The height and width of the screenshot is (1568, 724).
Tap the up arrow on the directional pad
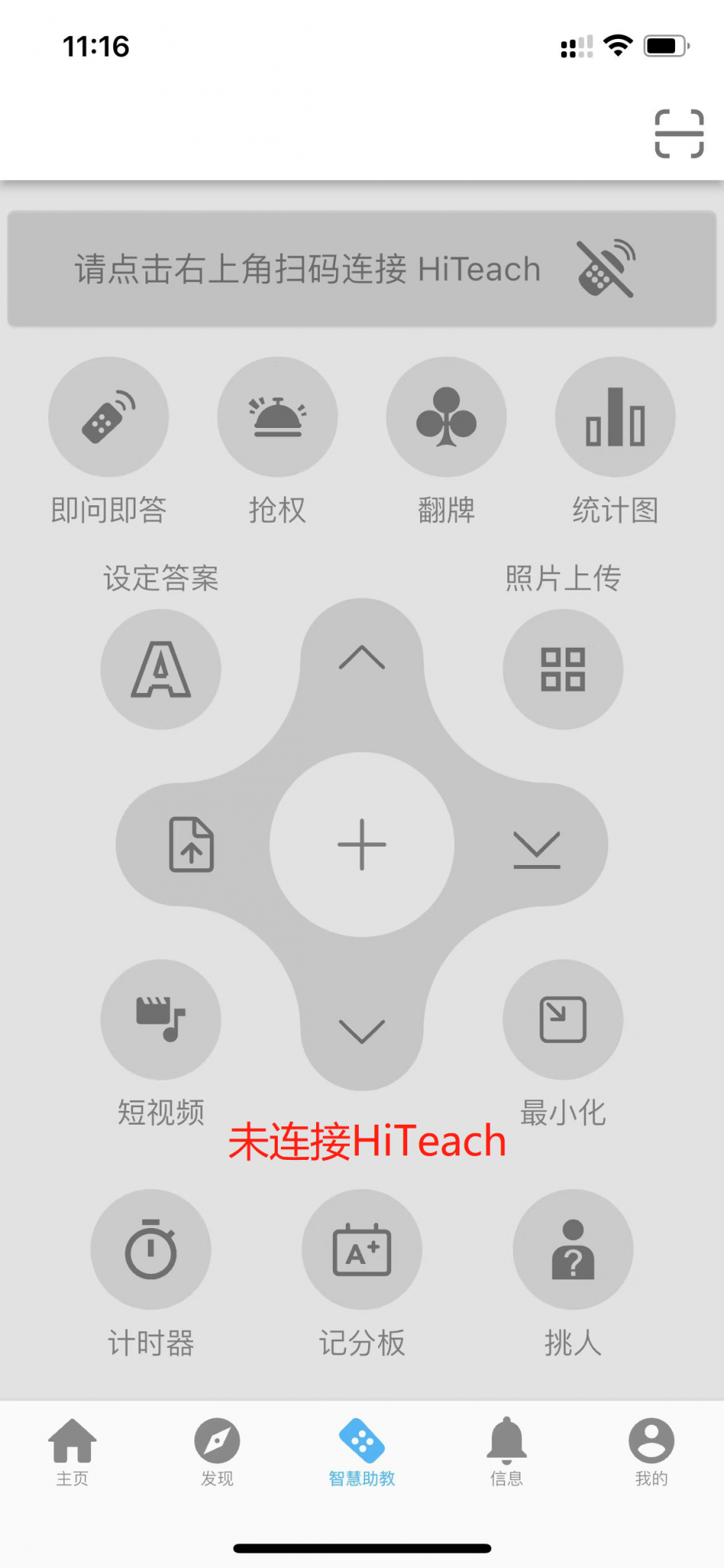[x=362, y=658]
